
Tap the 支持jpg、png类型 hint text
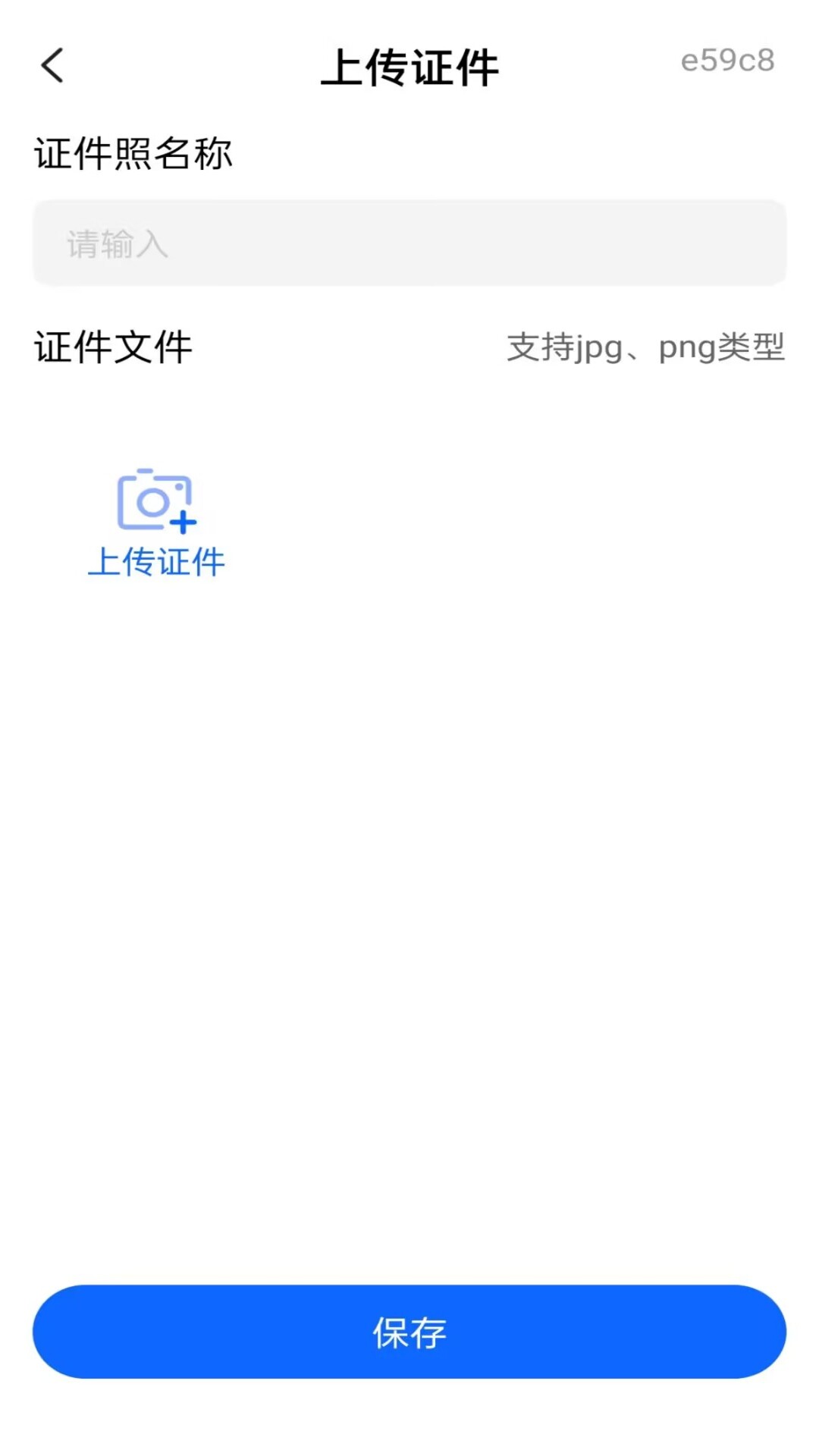645,347
